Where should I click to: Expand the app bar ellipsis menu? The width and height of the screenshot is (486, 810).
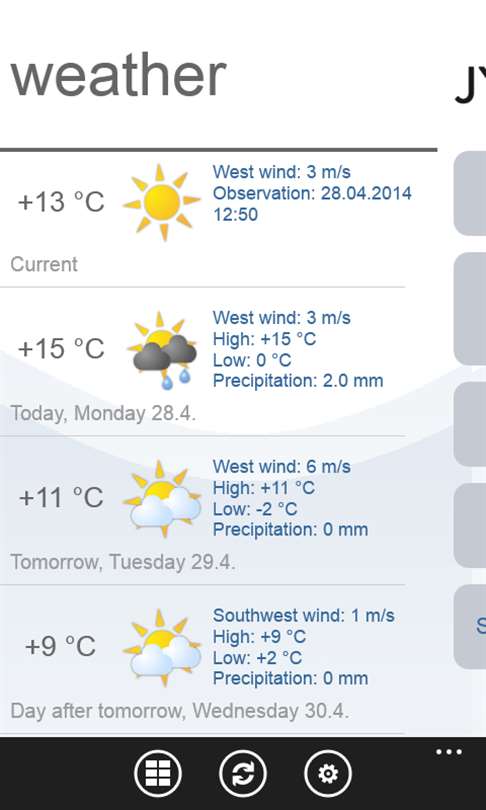click(x=449, y=752)
